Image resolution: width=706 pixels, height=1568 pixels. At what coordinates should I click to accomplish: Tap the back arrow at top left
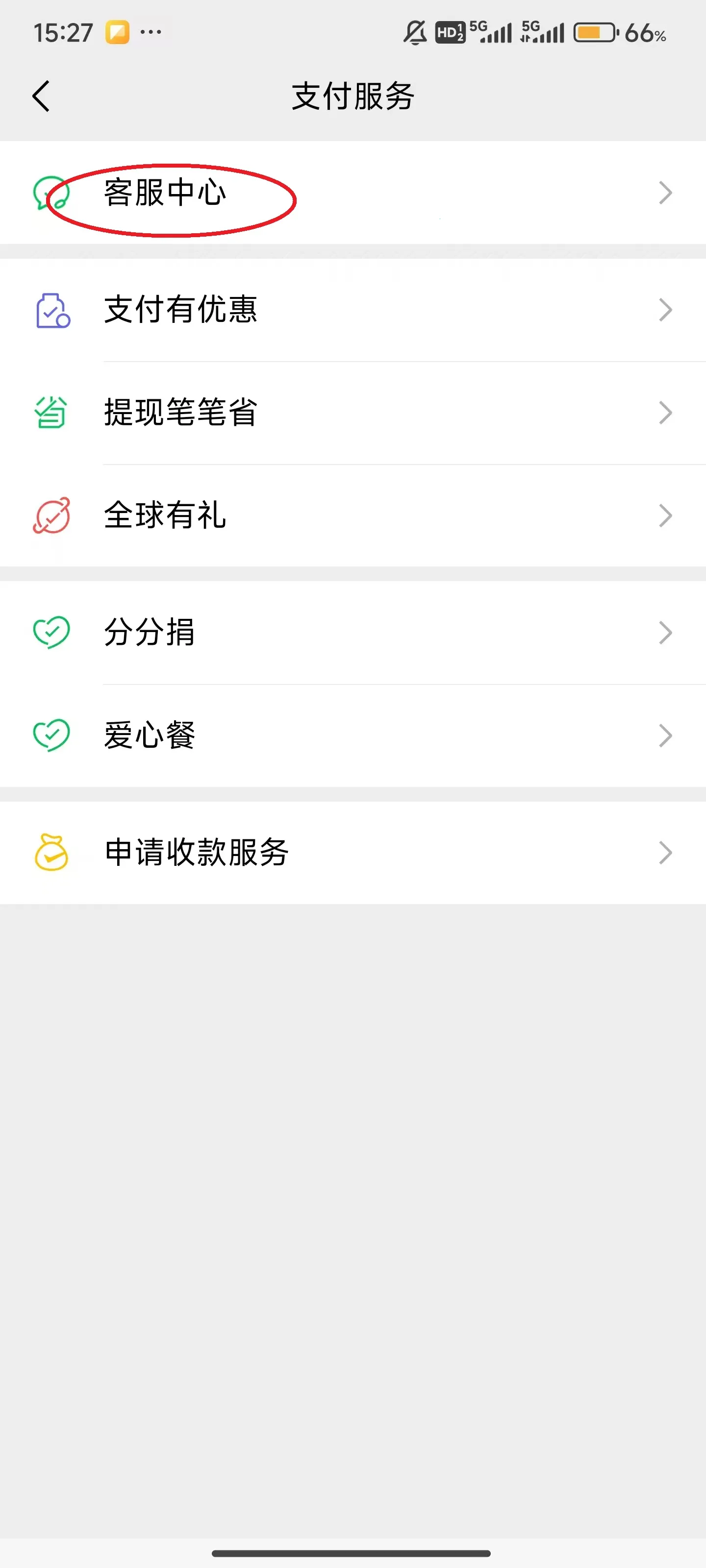[x=41, y=95]
